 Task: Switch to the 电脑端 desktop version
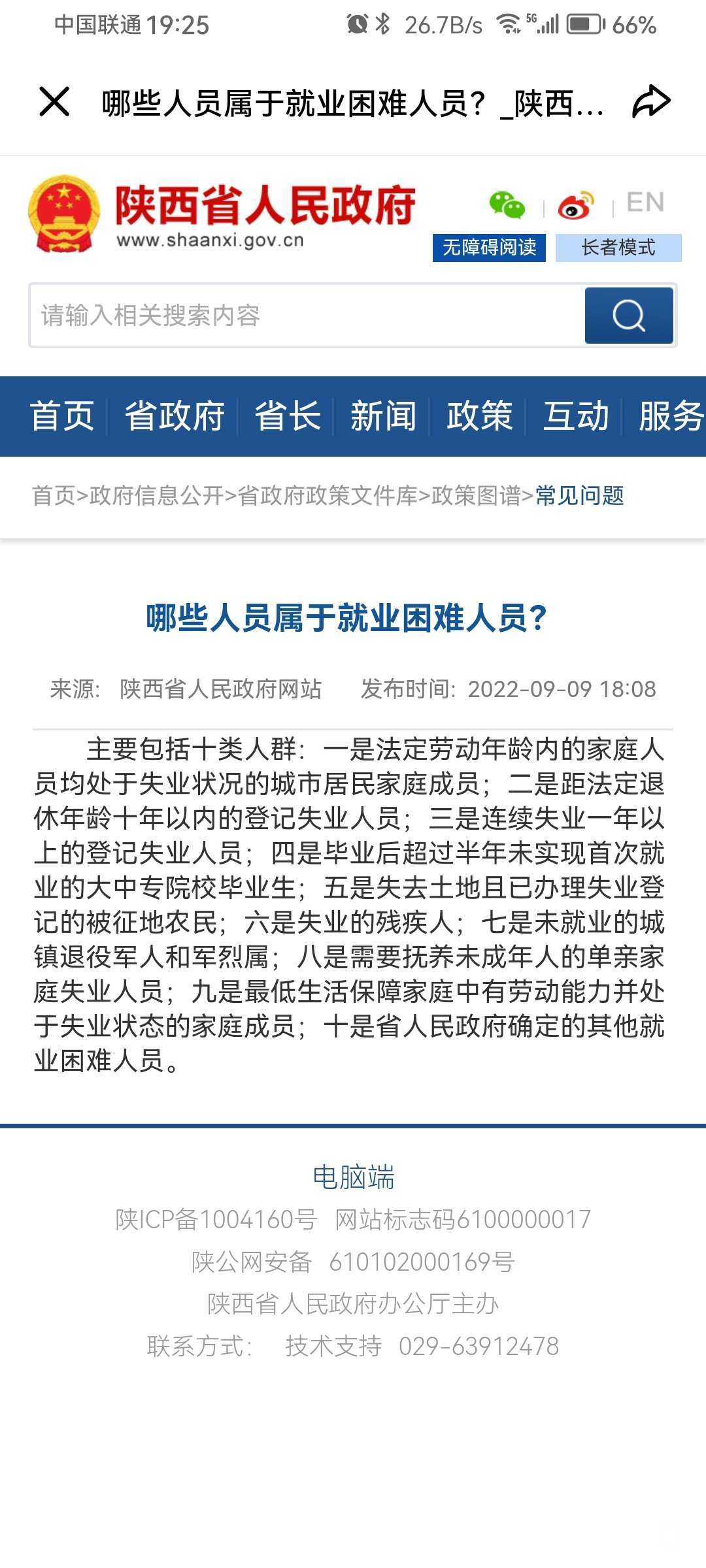click(x=353, y=1177)
